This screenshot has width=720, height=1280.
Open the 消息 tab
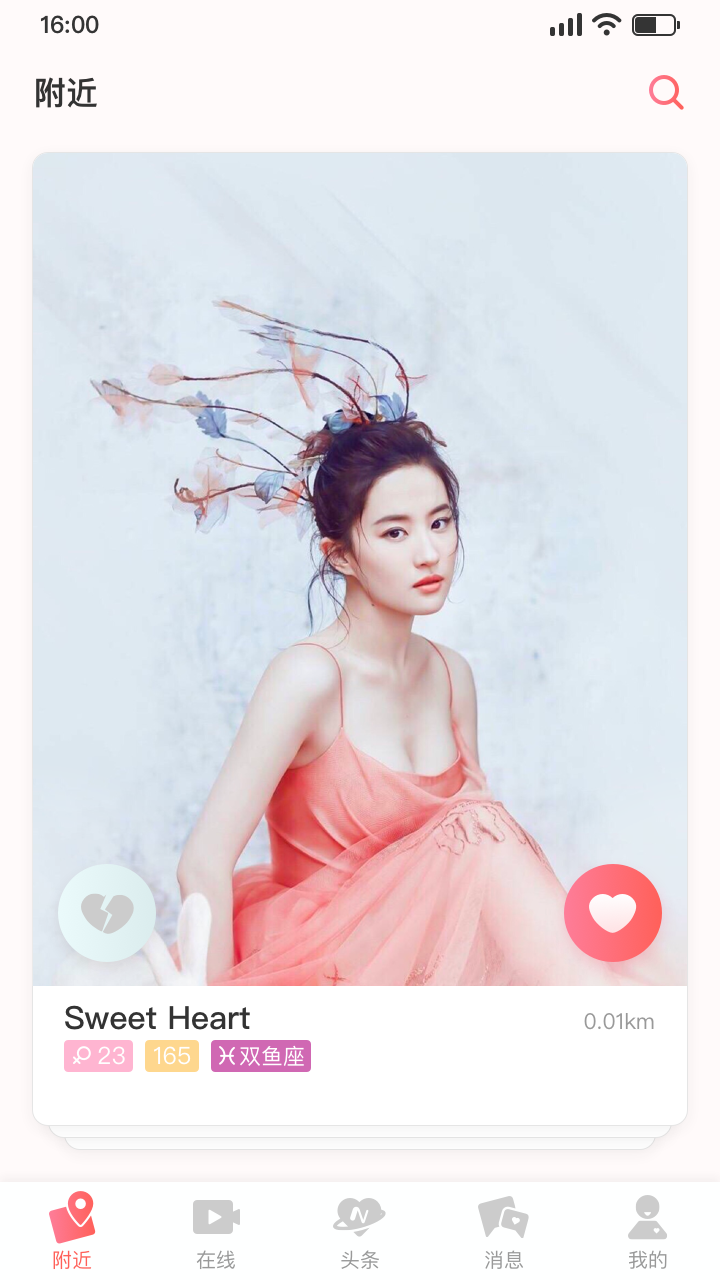tap(504, 1232)
